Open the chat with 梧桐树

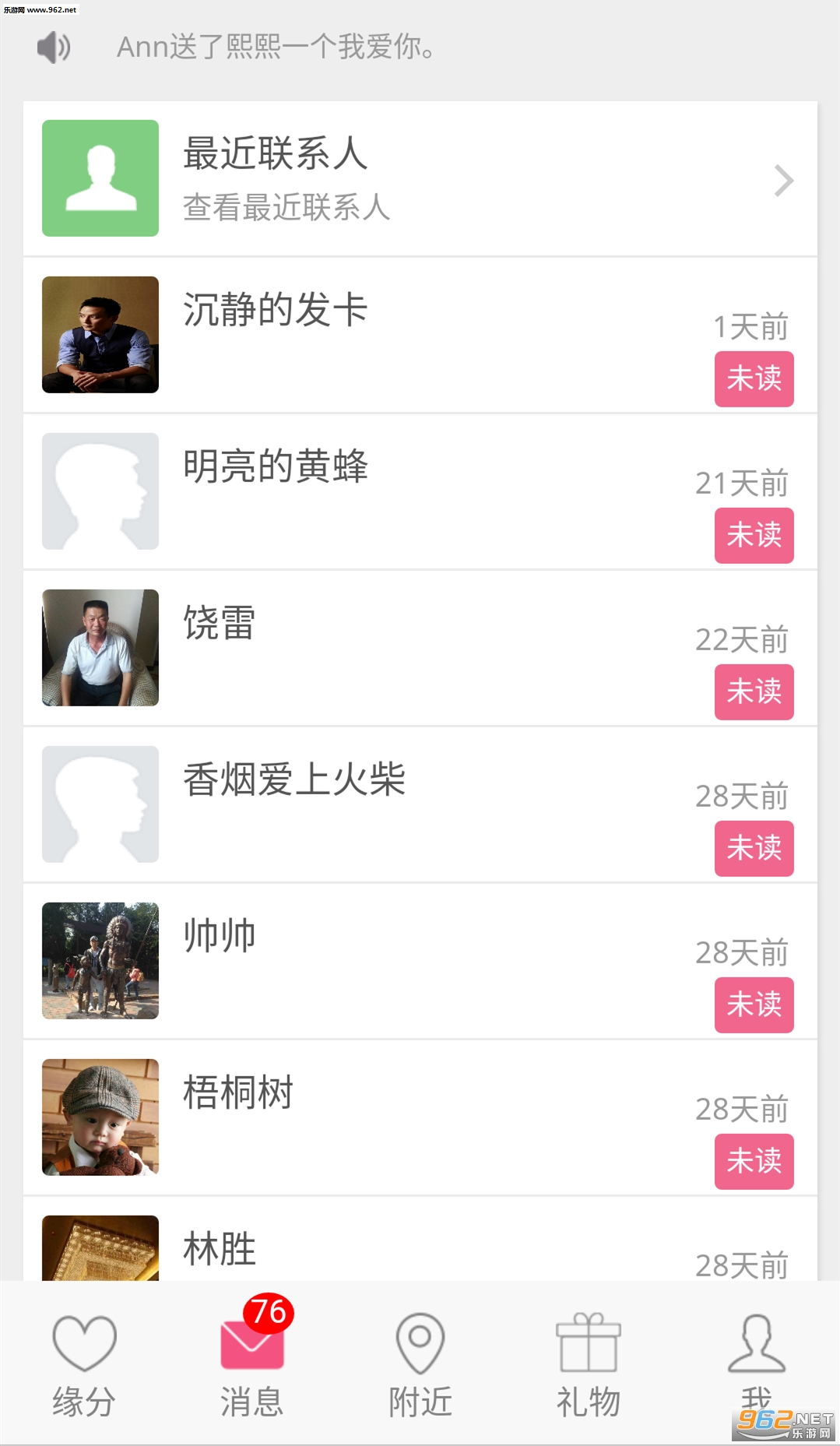[x=420, y=1117]
